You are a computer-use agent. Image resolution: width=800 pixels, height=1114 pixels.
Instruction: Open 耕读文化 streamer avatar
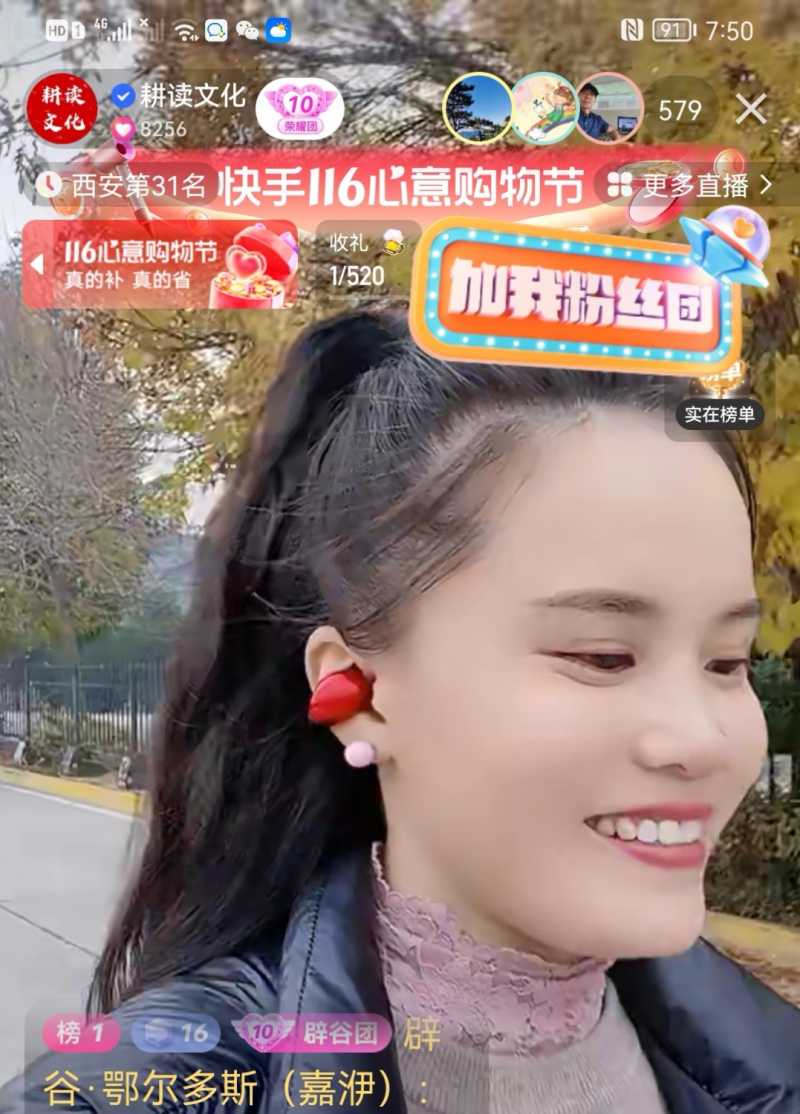pyautogui.click(x=62, y=108)
